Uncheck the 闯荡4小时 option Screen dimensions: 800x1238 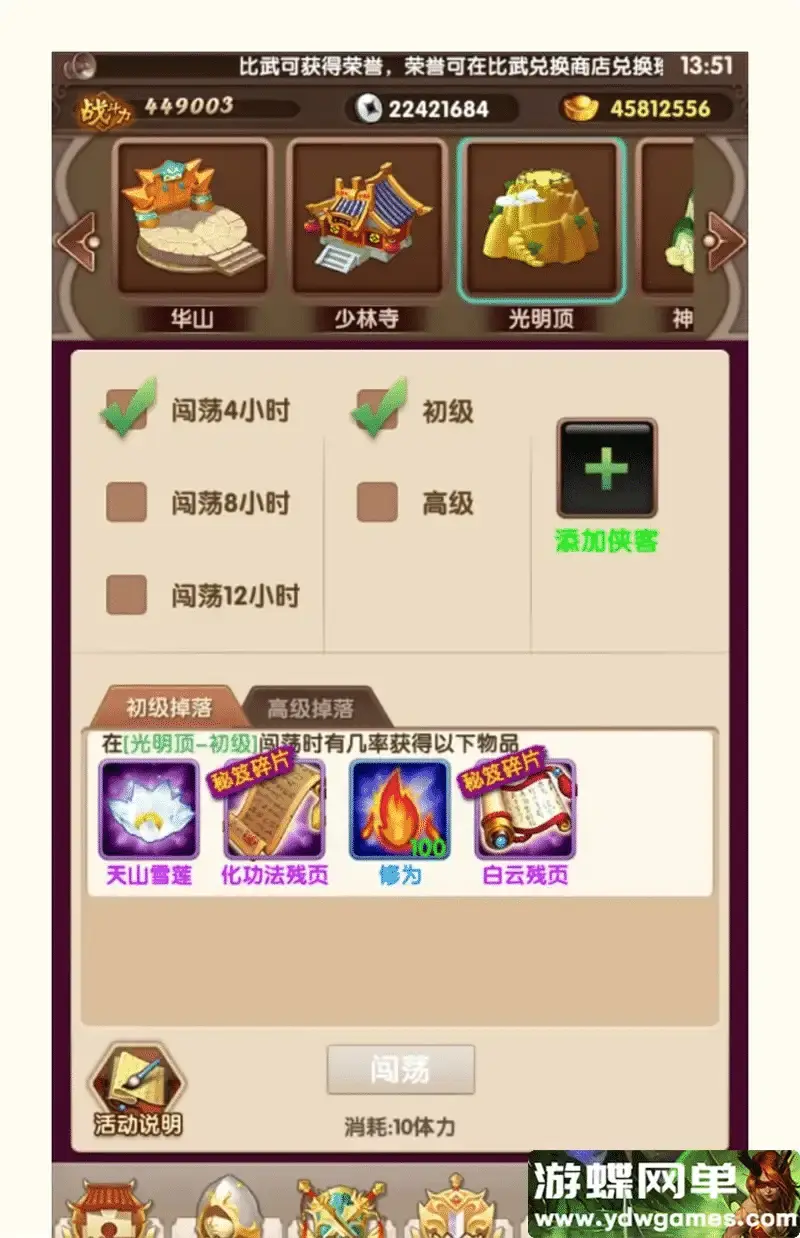pos(127,410)
